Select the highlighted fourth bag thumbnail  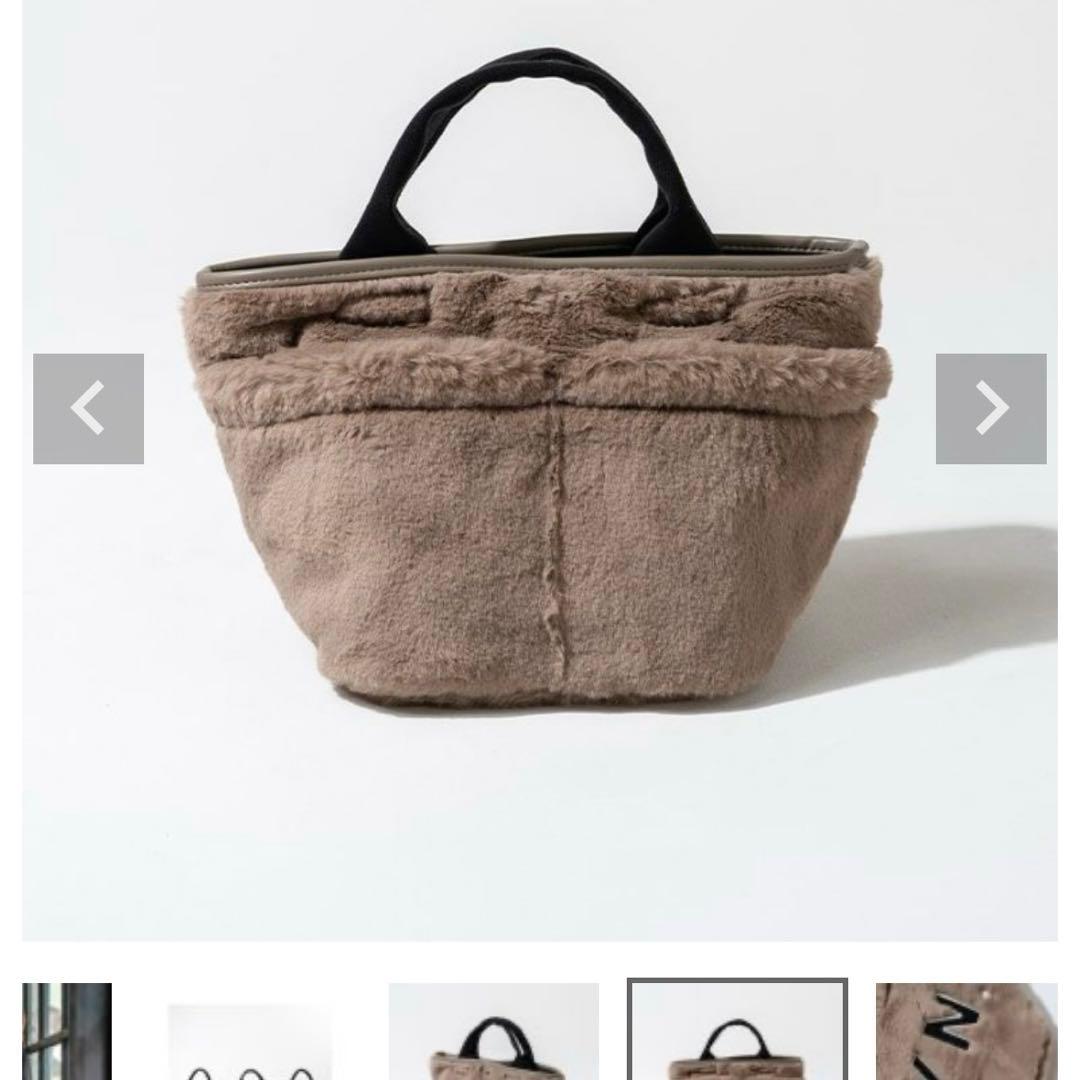tap(737, 1031)
